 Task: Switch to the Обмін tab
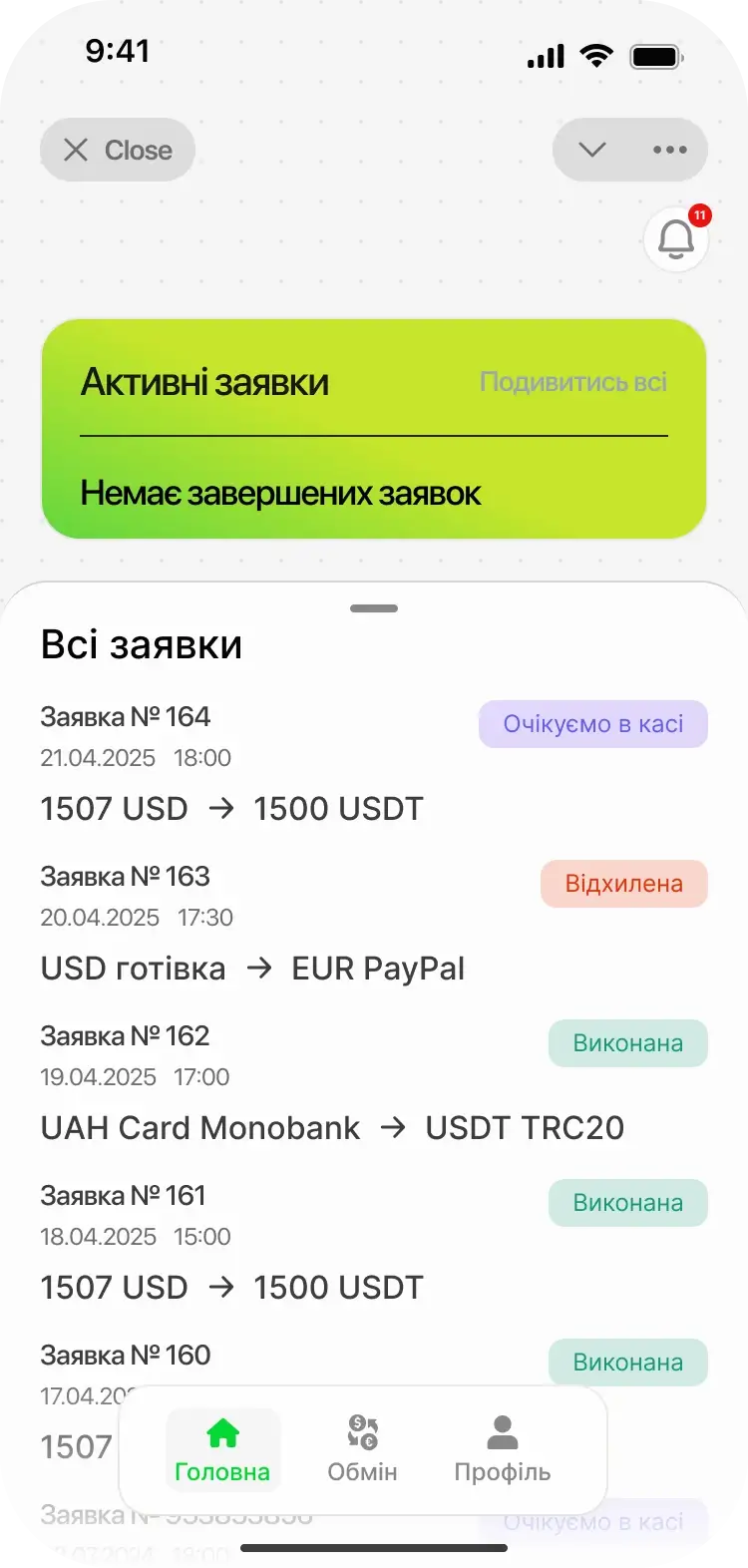362,1450
